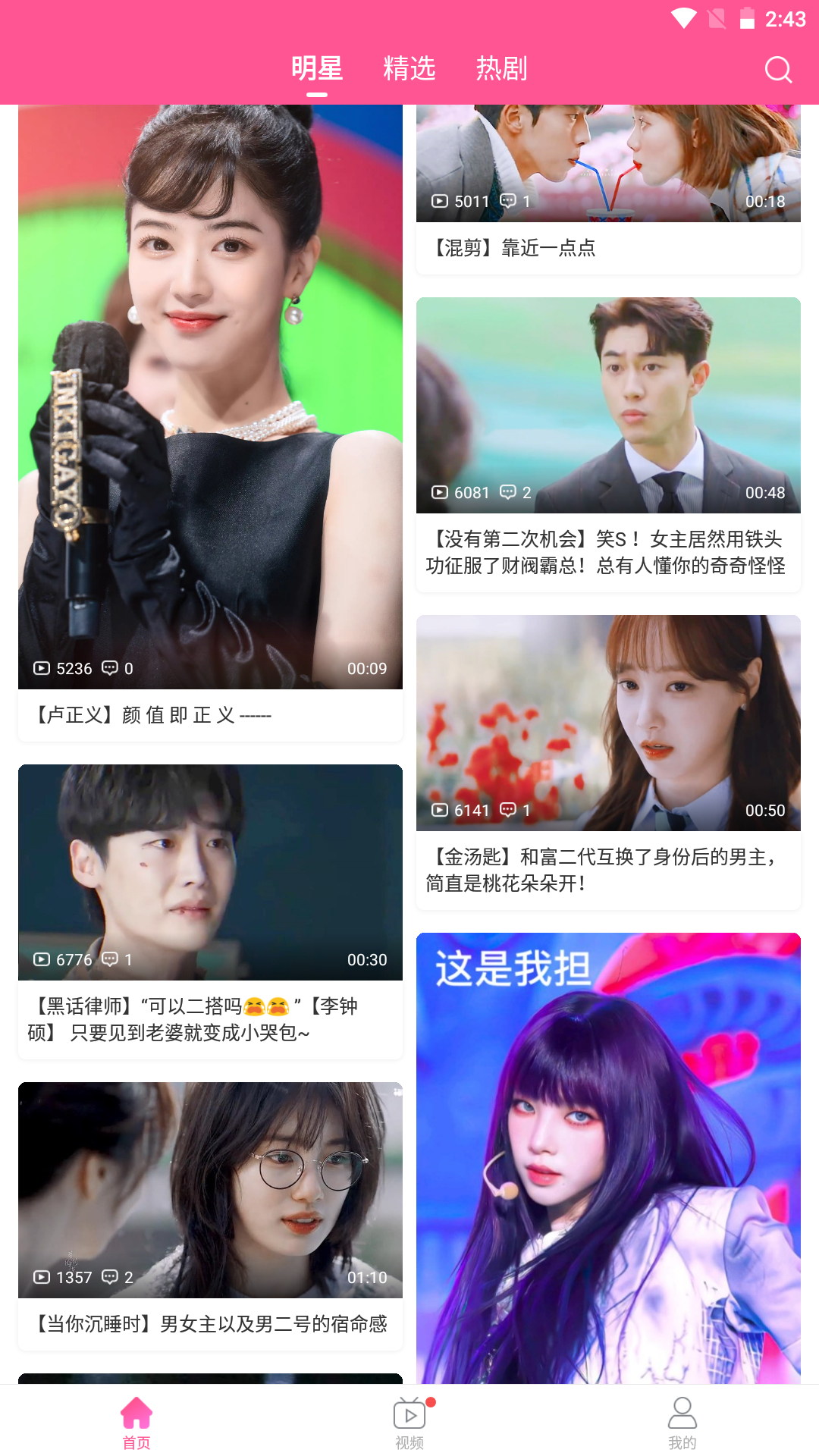Tap the 首页 home tab

[x=136, y=1423]
